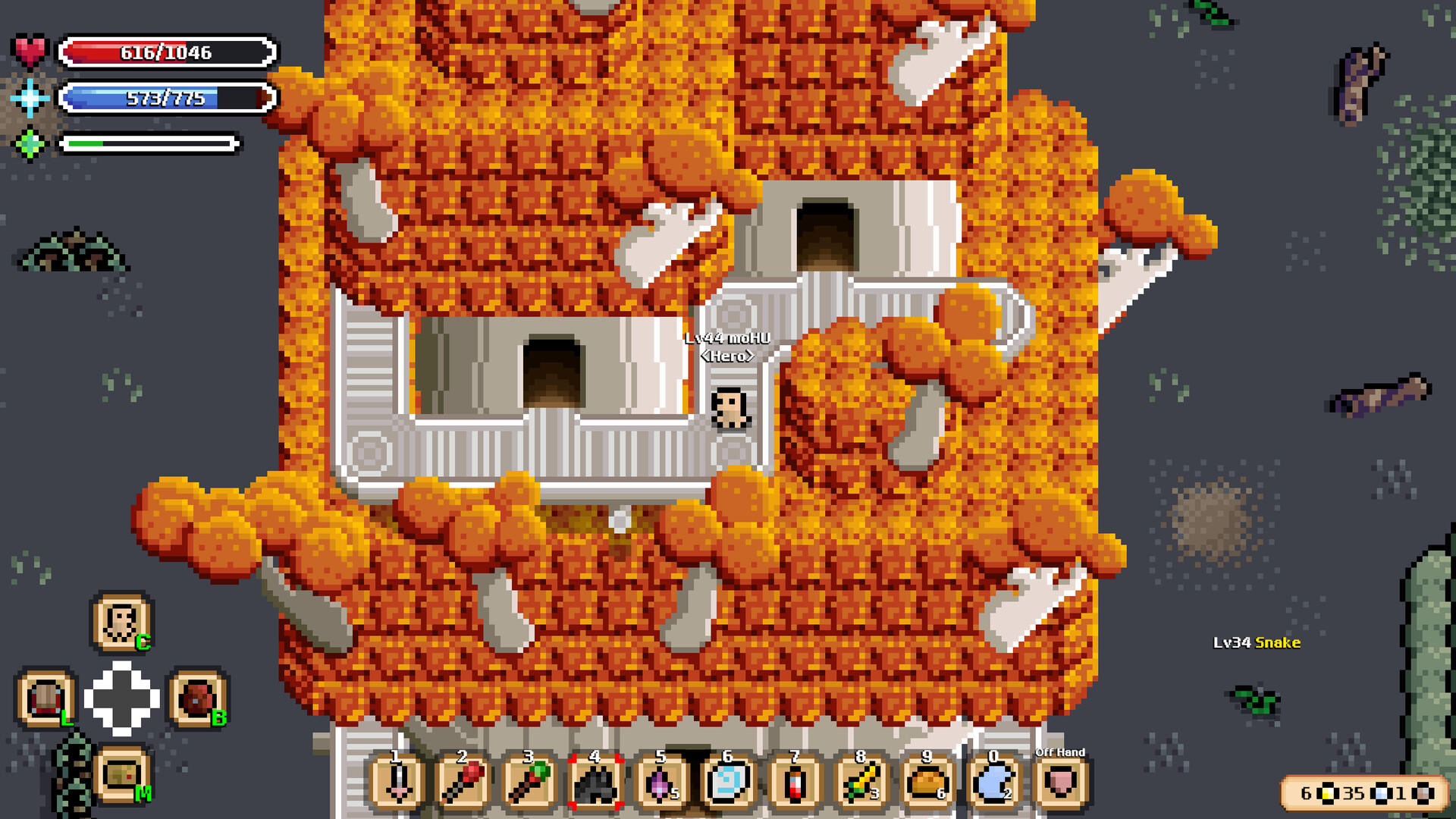Equip the green staff in slot 3
1456x819 pixels.
pos(529,782)
